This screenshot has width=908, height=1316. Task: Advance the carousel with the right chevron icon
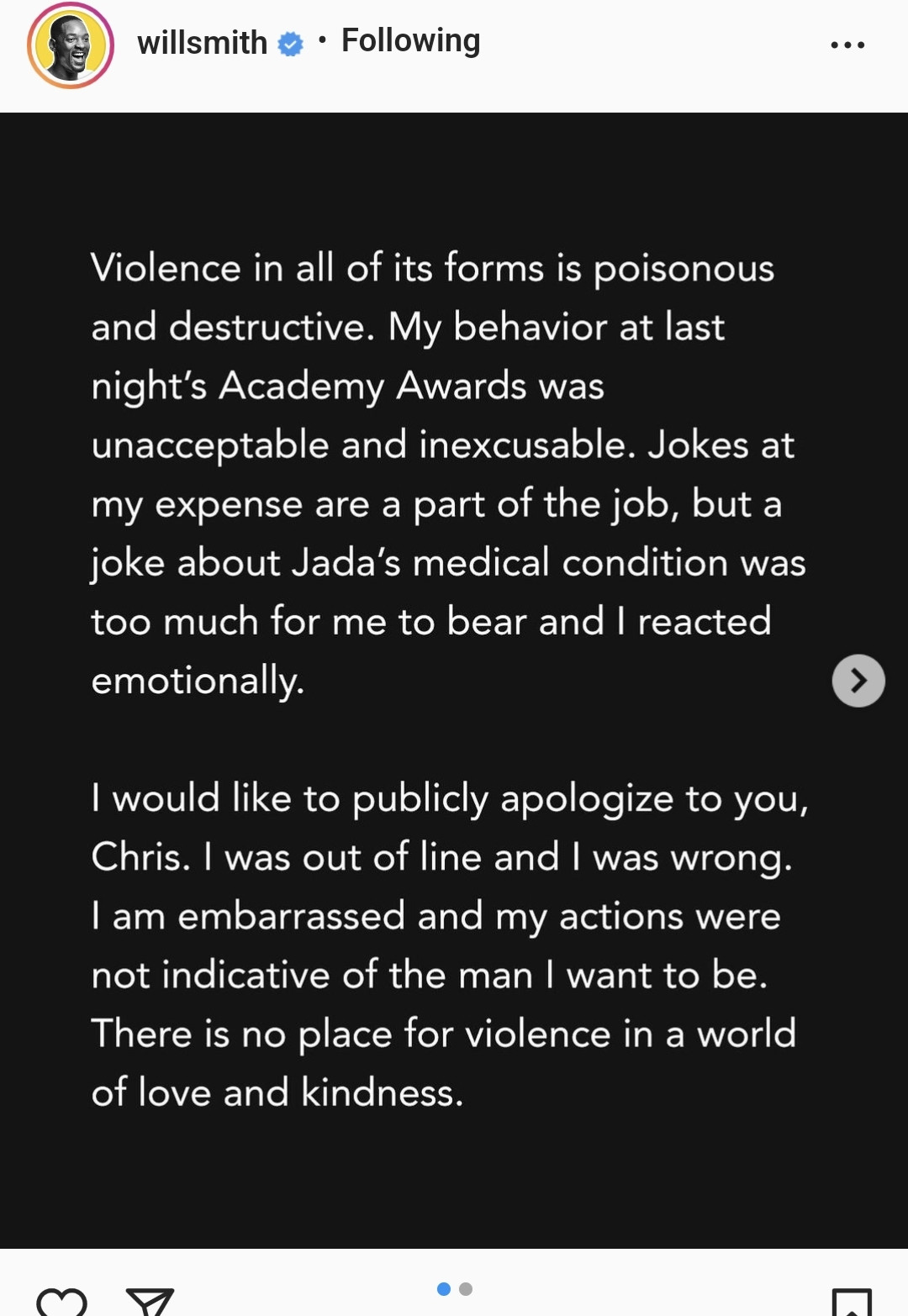click(x=858, y=682)
